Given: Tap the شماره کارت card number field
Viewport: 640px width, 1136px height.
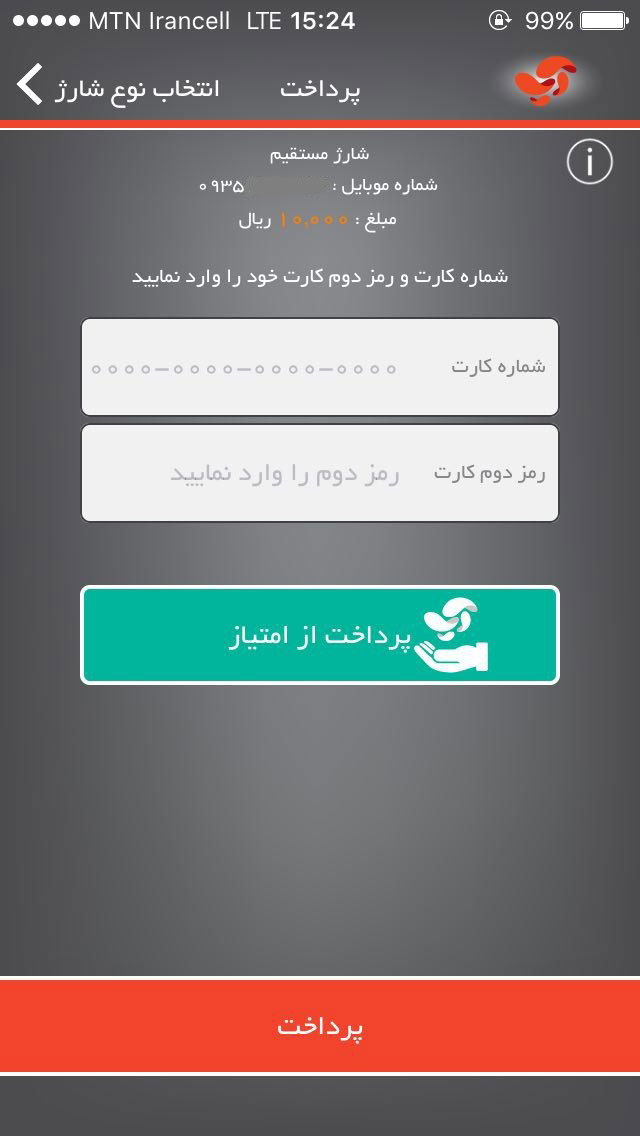Looking at the screenshot, I should tap(320, 367).
